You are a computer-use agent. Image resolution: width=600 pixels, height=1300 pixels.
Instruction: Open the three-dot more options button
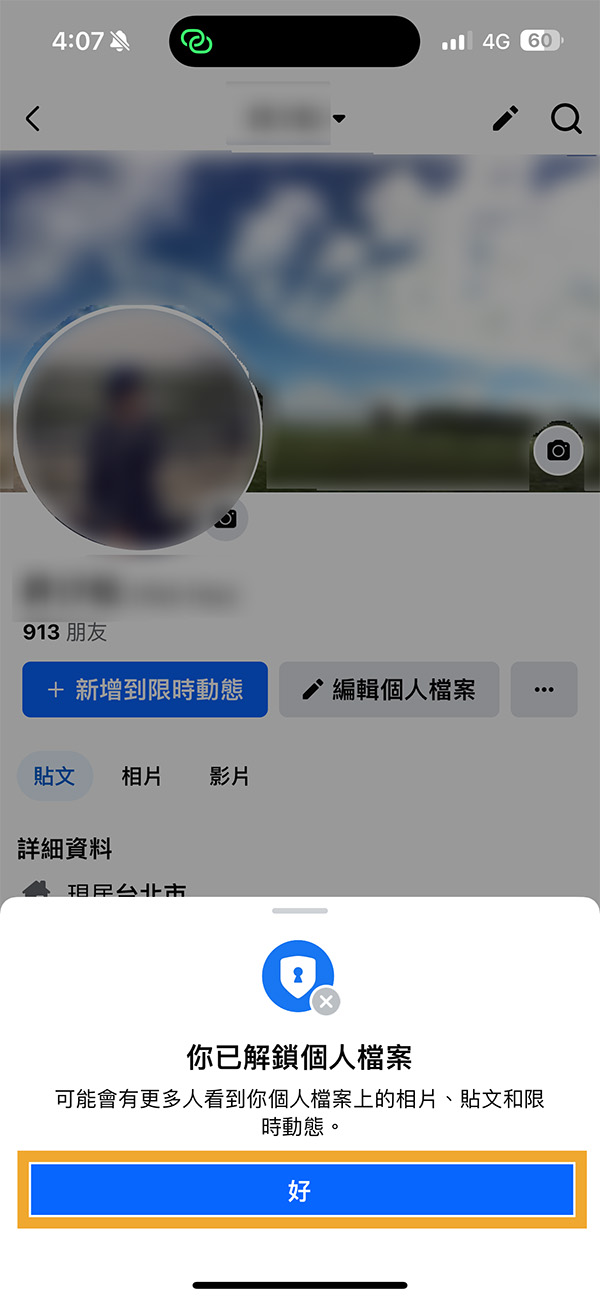coord(544,689)
